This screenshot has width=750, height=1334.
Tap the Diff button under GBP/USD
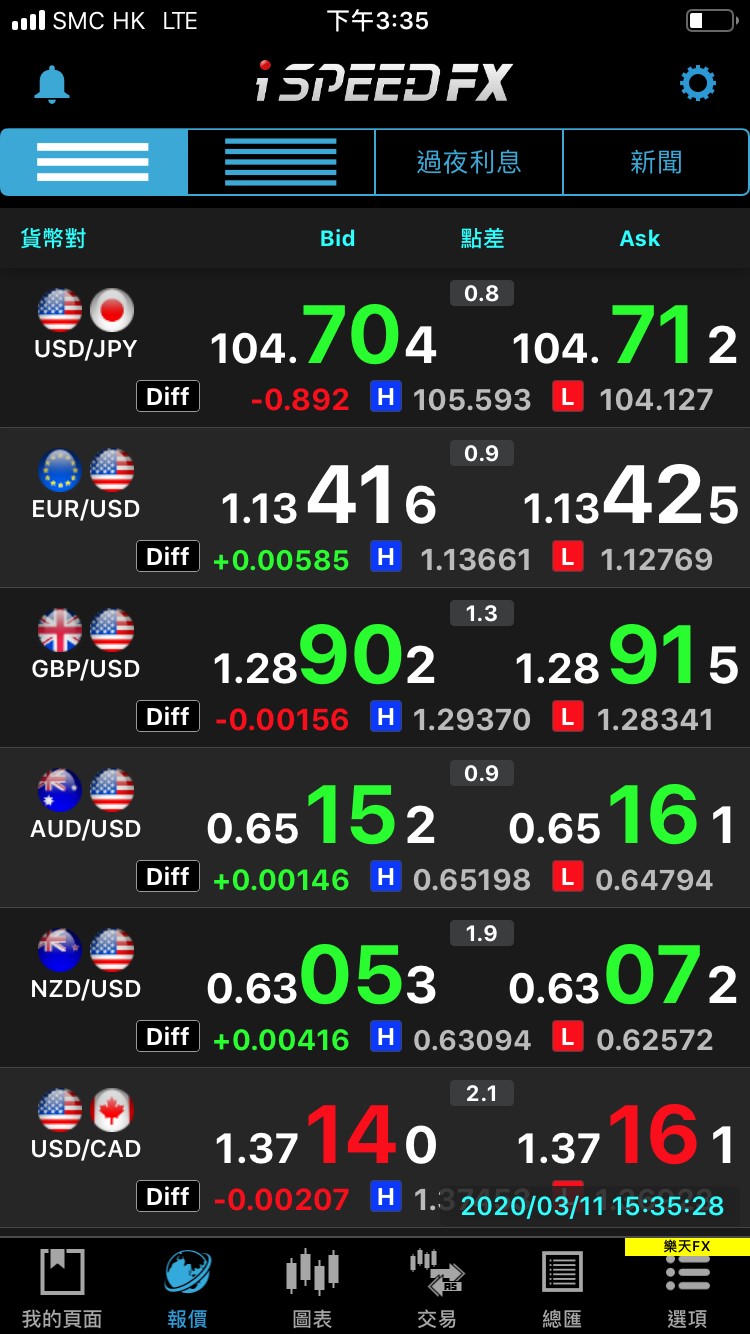point(168,716)
